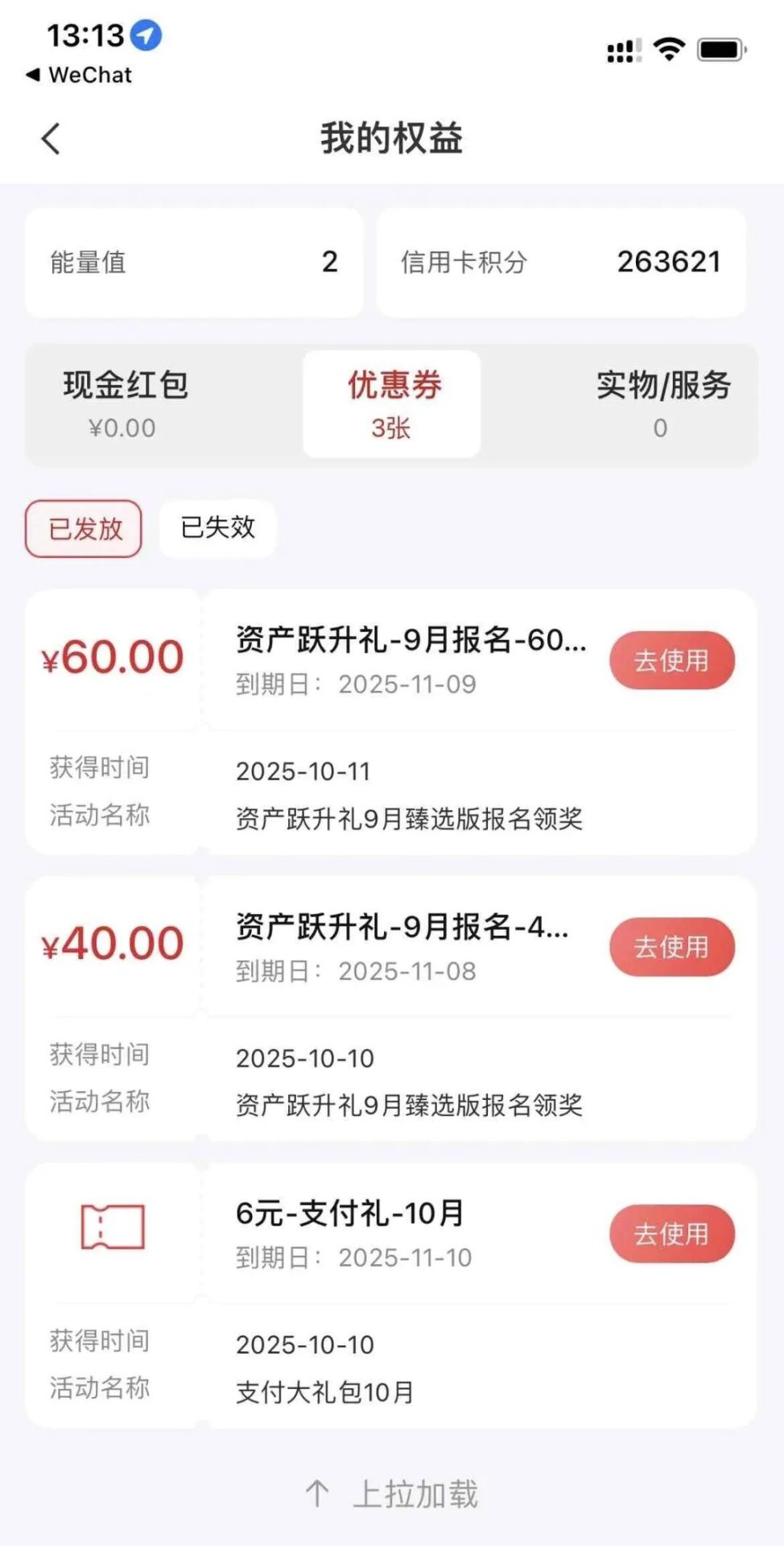Switch to the 现金红包 tab
The width and height of the screenshot is (784, 1546).
click(125, 404)
